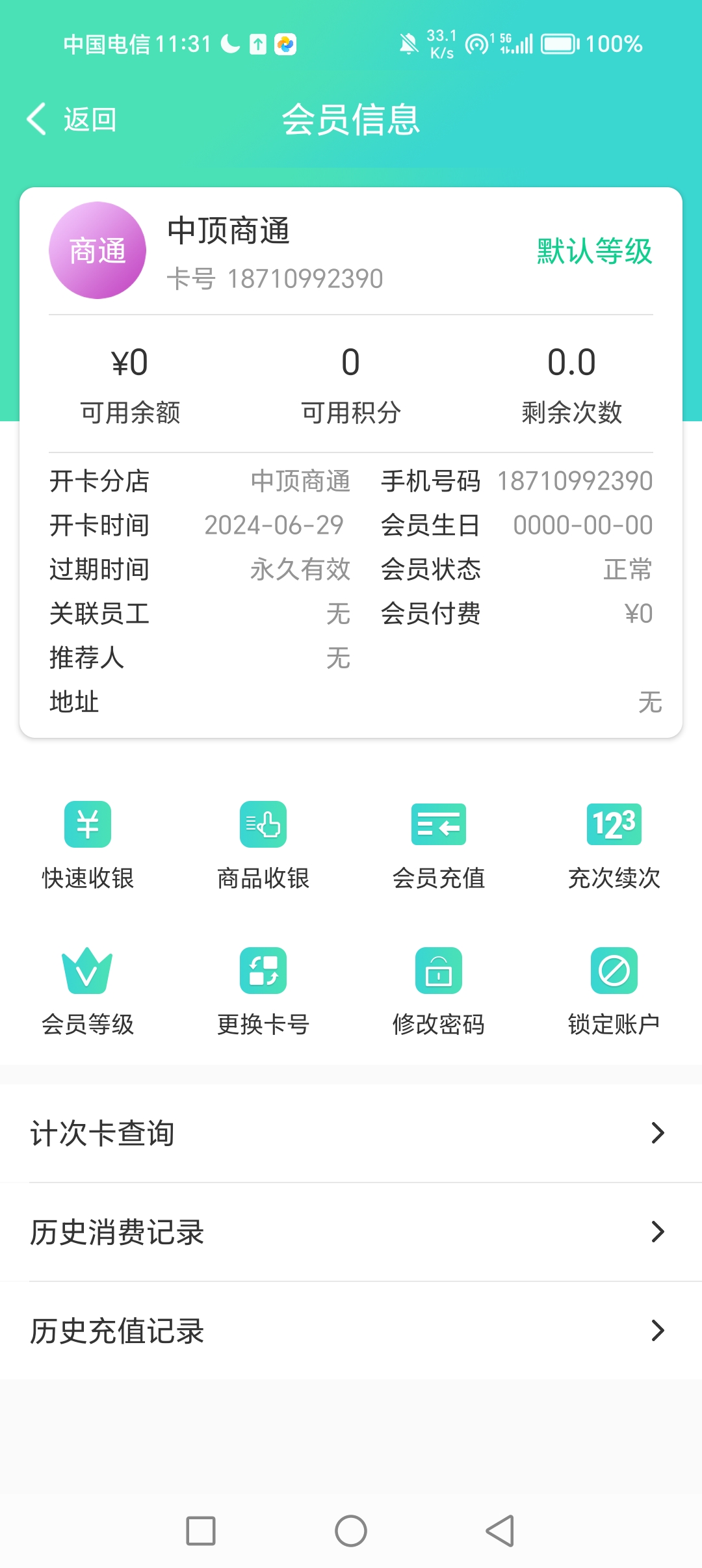This screenshot has width=702, height=1568.
Task: Open 充次续次 times recharge
Action: pyautogui.click(x=614, y=844)
